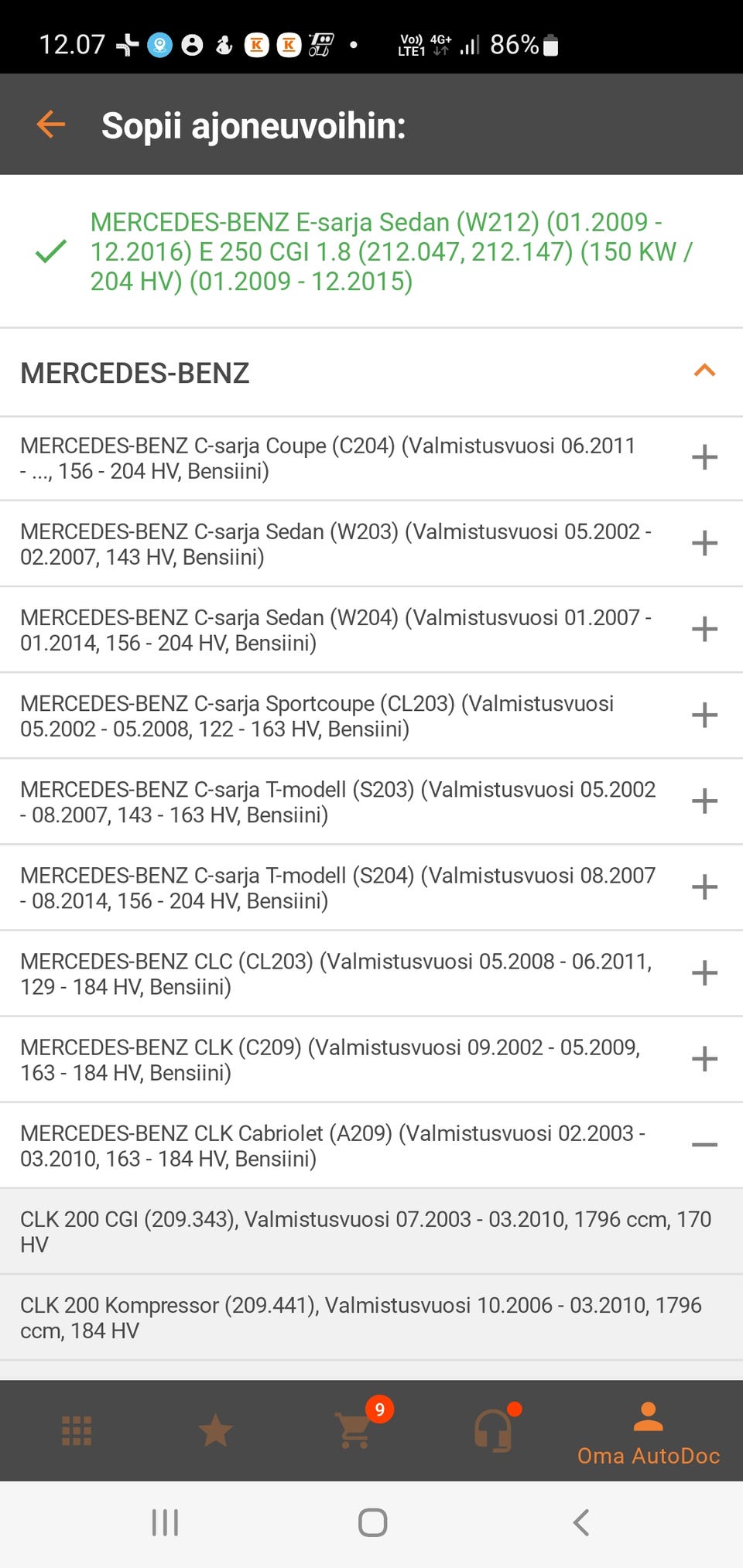The image size is (743, 1568).
Task: Open the support headset tab
Action: tap(494, 1430)
